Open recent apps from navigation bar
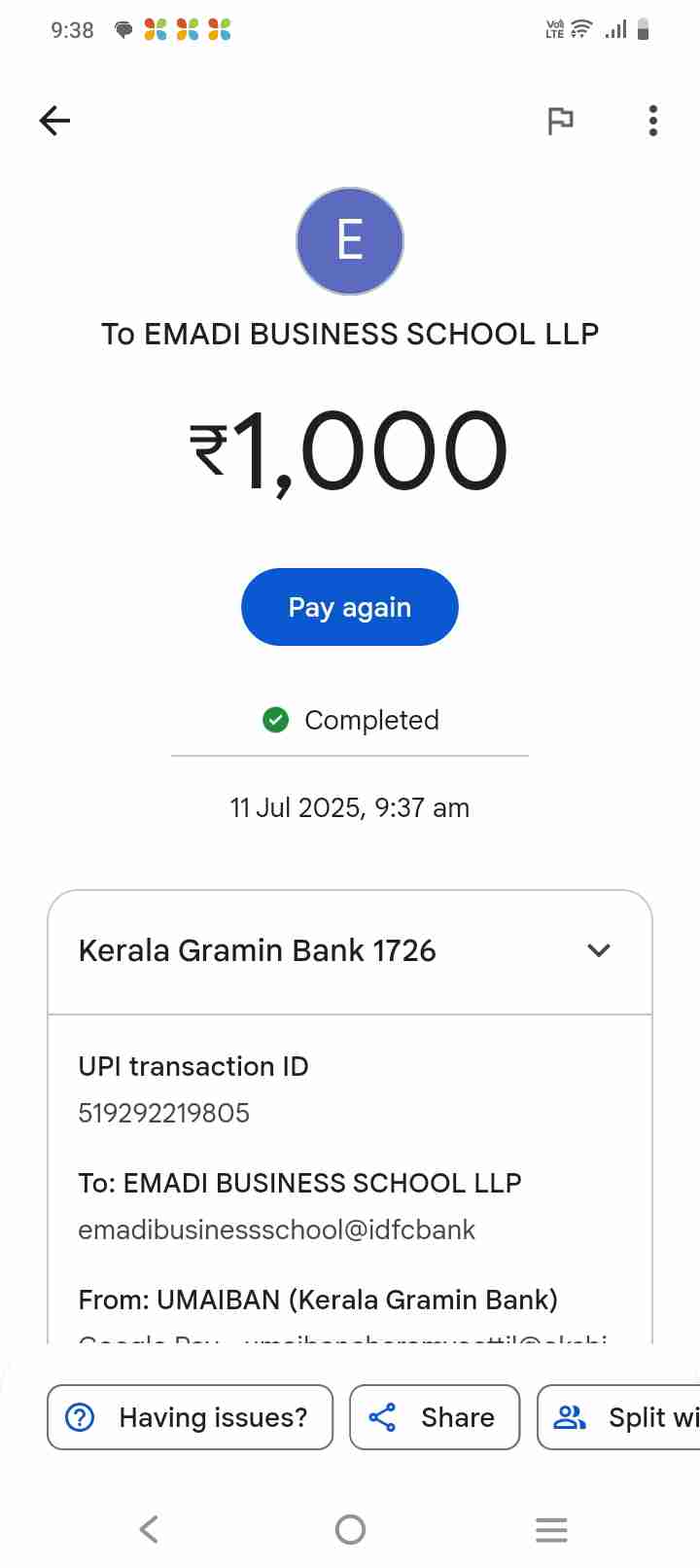700x1568 pixels. [x=551, y=1529]
